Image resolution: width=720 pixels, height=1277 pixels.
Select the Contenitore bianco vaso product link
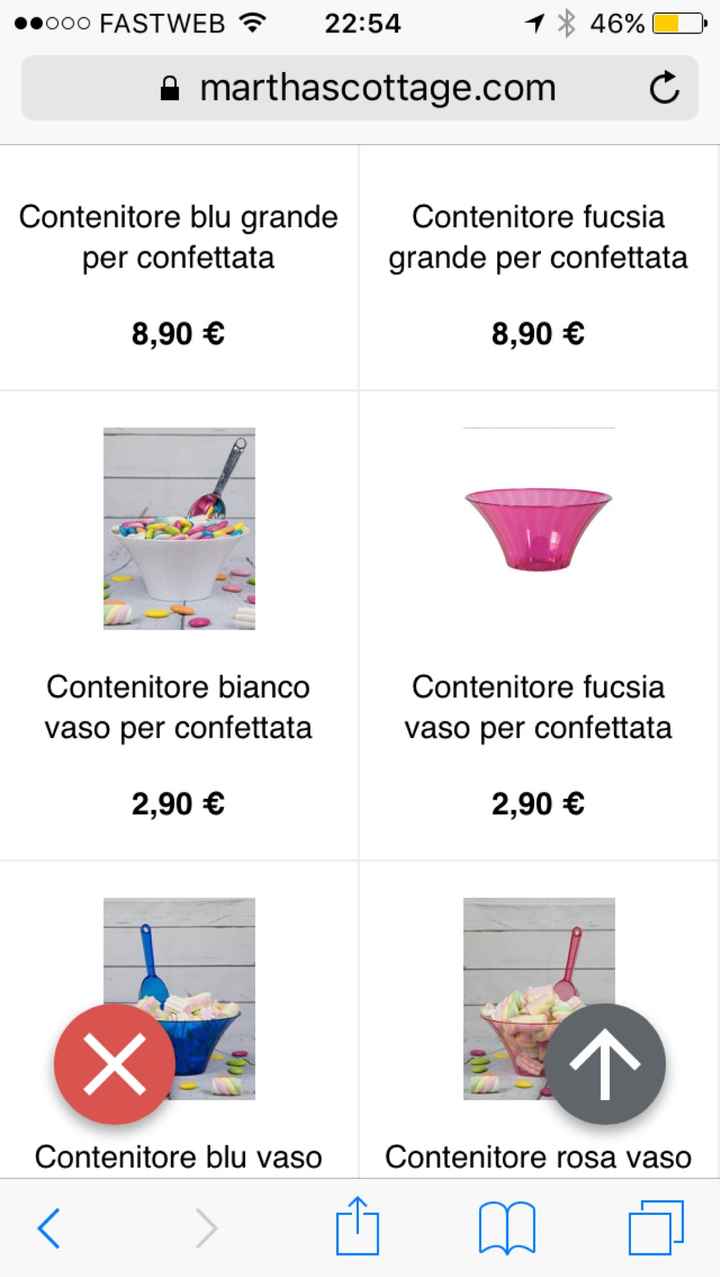pos(178,707)
